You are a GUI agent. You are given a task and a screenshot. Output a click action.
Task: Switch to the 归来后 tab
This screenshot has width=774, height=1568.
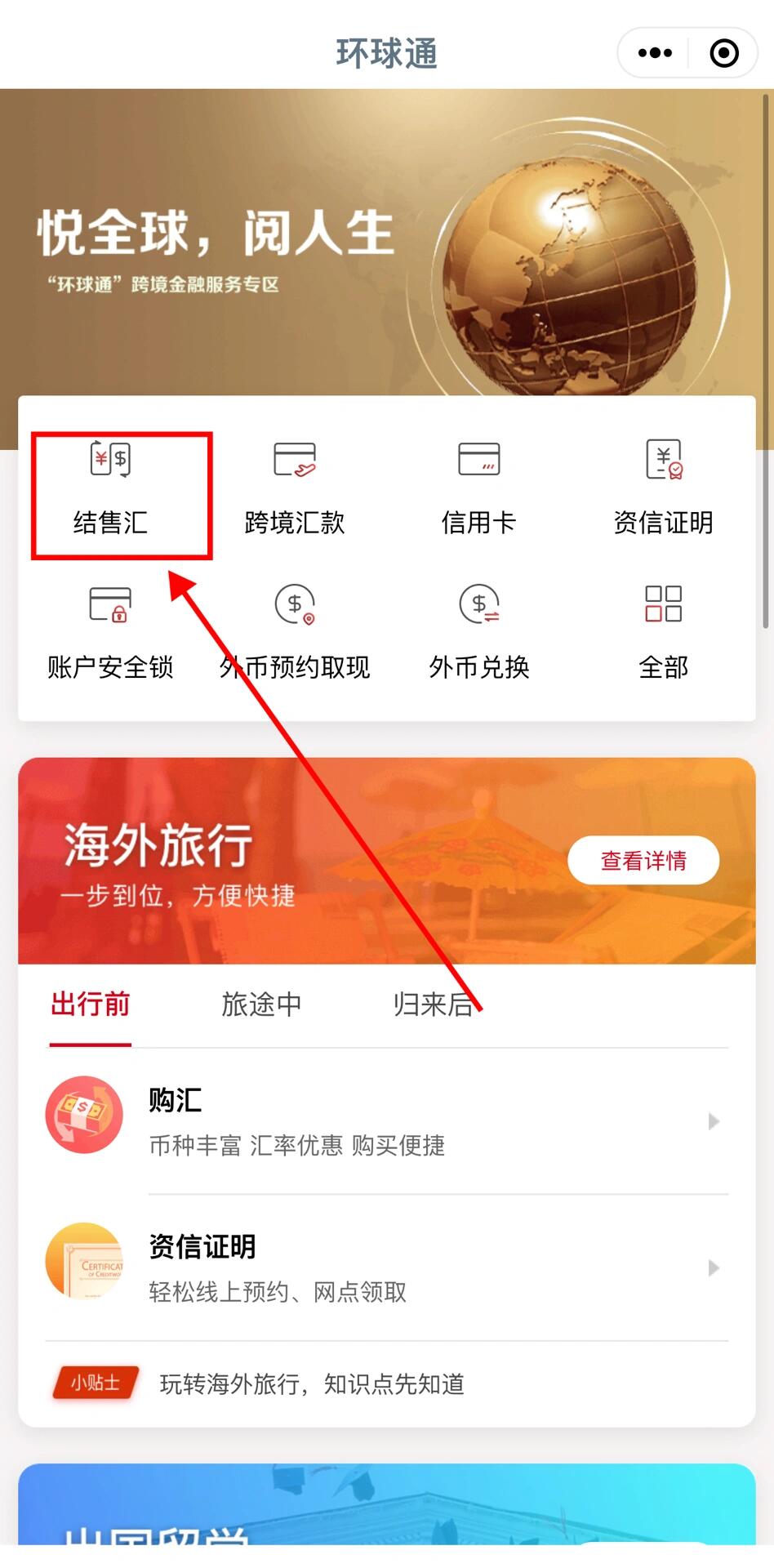coord(433,1004)
